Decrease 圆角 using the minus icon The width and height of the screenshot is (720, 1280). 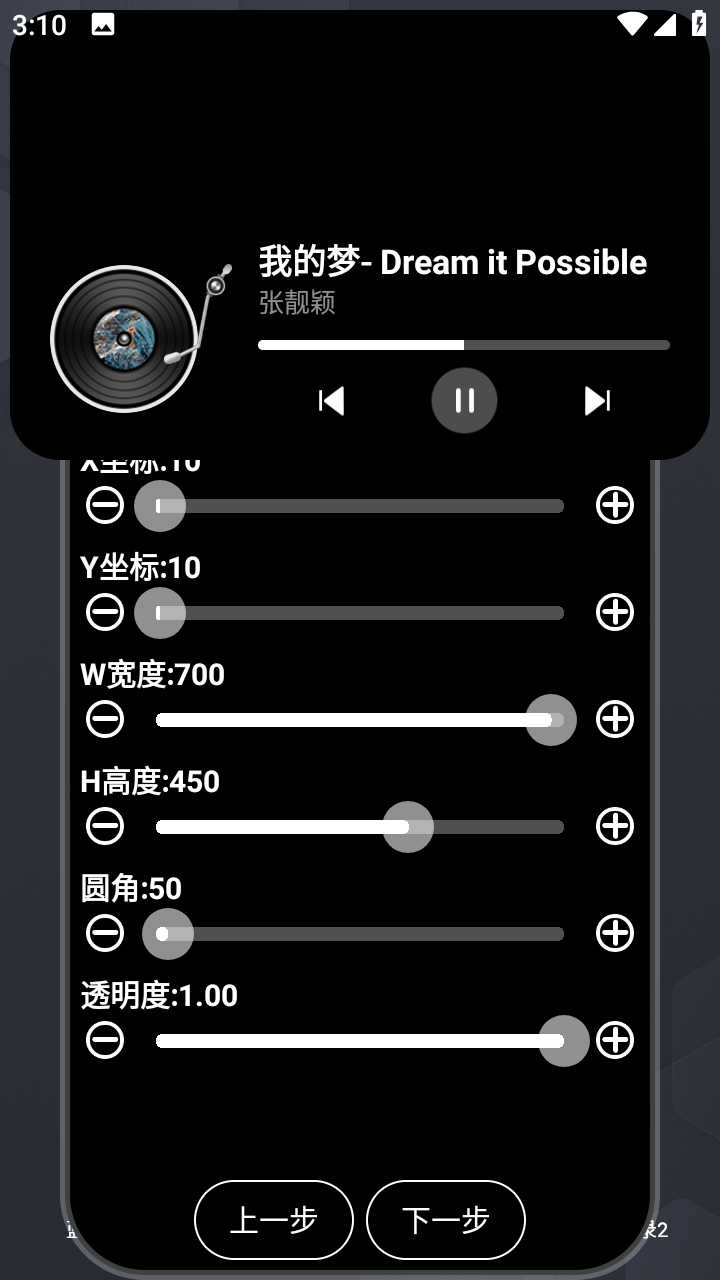pyautogui.click(x=105, y=933)
